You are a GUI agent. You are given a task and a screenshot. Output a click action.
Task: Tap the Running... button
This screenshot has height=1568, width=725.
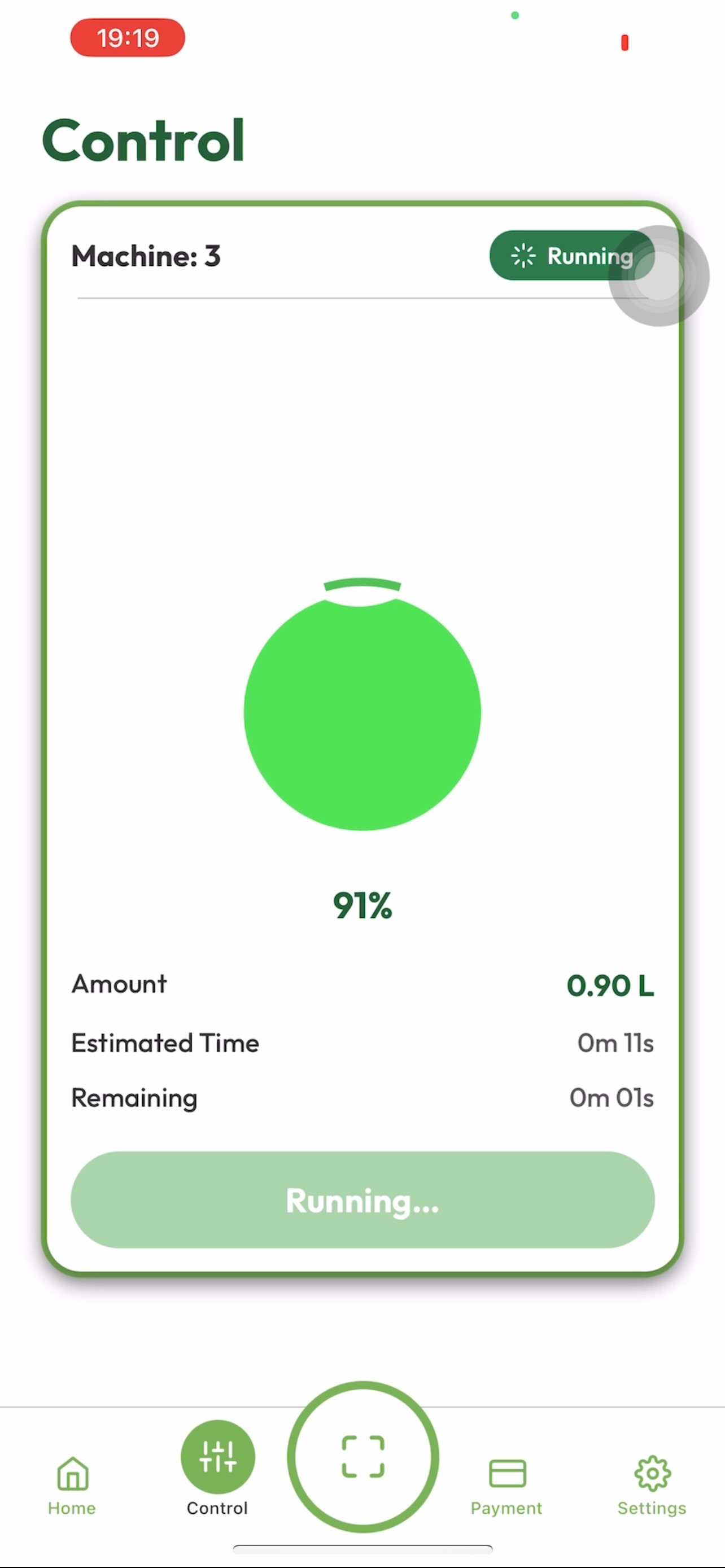[362, 1201]
